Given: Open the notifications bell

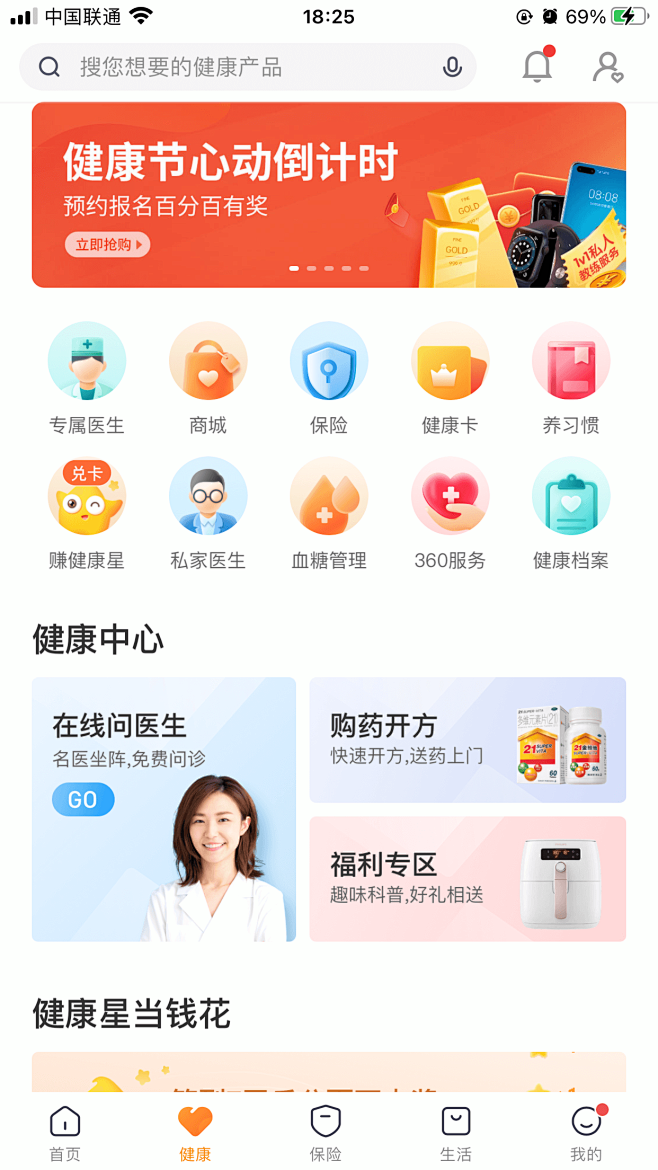Looking at the screenshot, I should (x=537, y=66).
